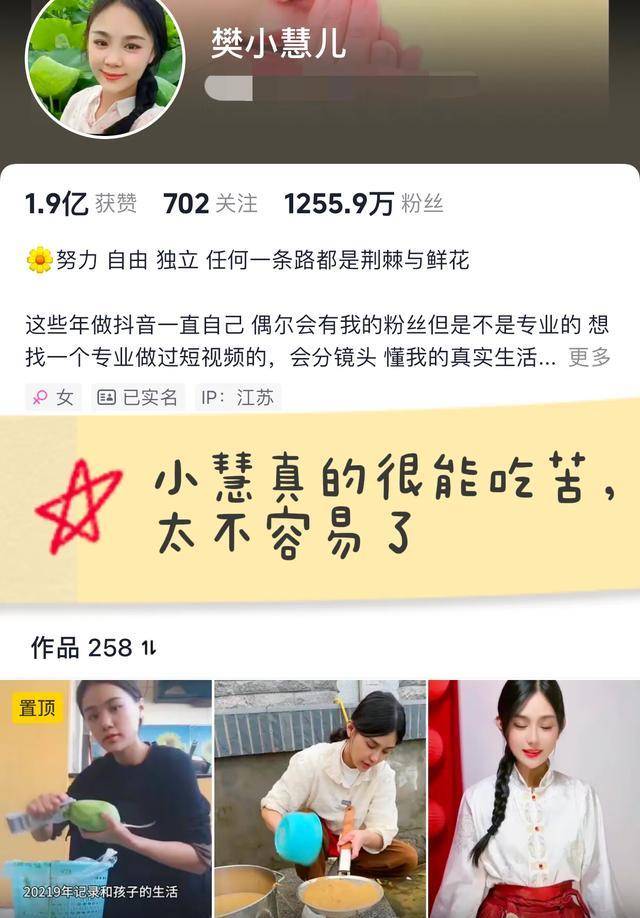640x918 pixels.
Task: View the 1255.9万 粉丝 followers list
Action: 363,204
